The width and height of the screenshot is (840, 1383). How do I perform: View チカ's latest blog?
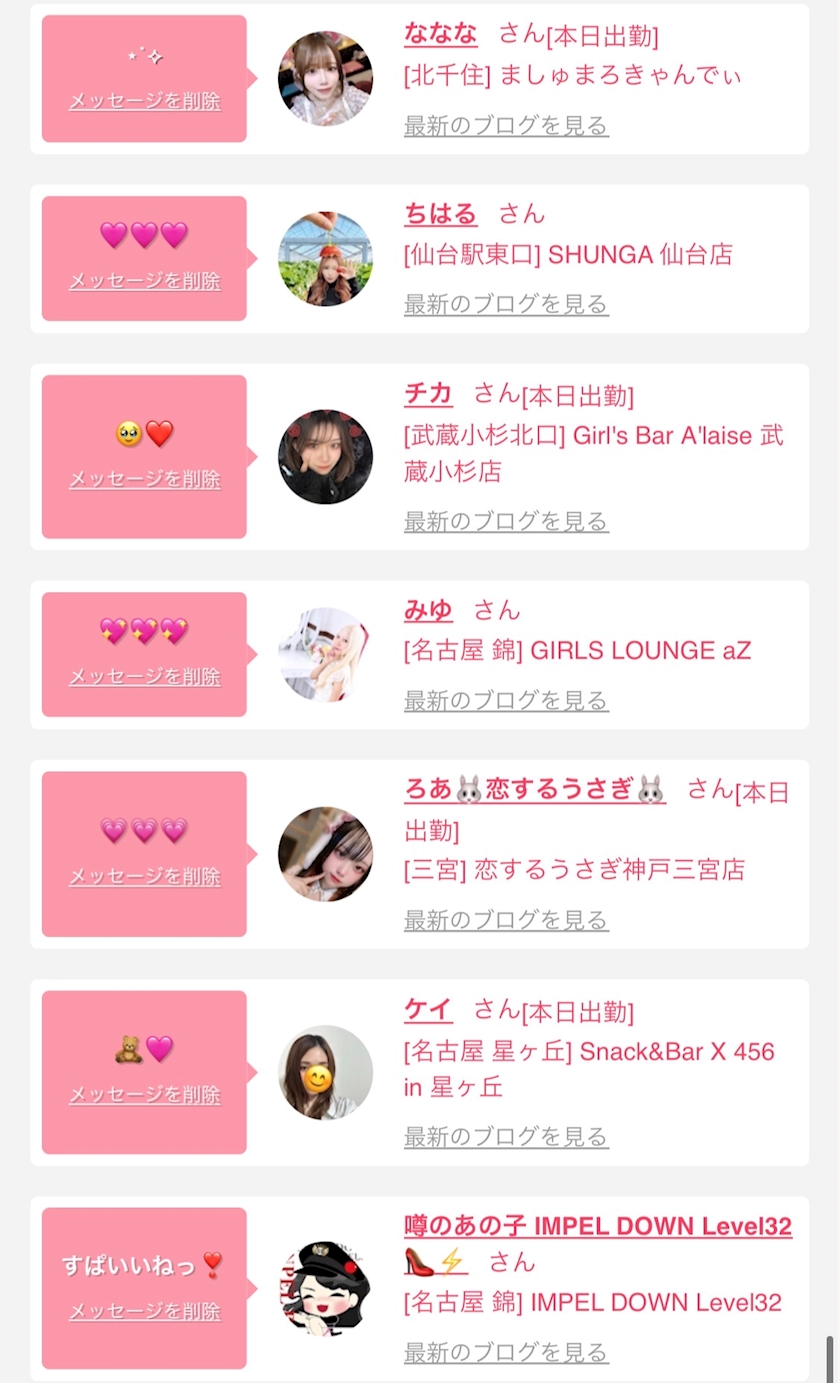click(506, 522)
